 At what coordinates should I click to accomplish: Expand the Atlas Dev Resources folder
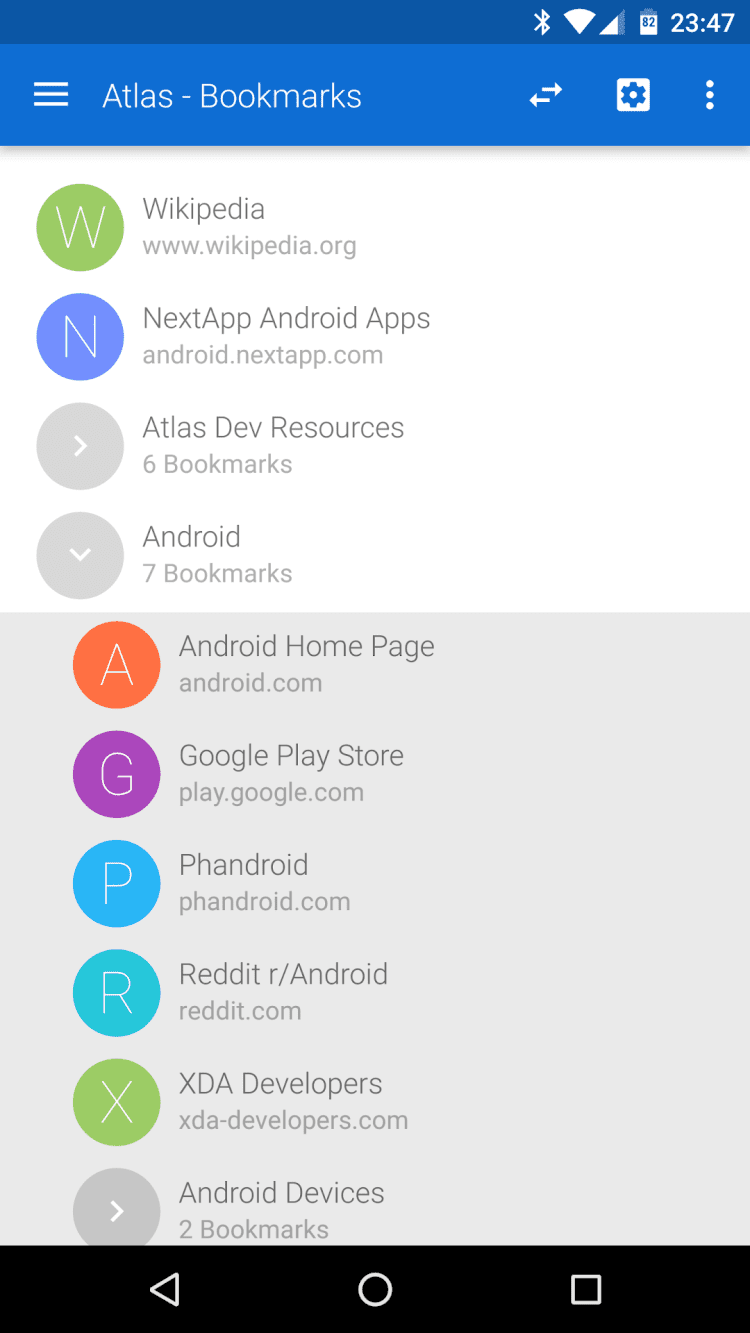[80, 446]
